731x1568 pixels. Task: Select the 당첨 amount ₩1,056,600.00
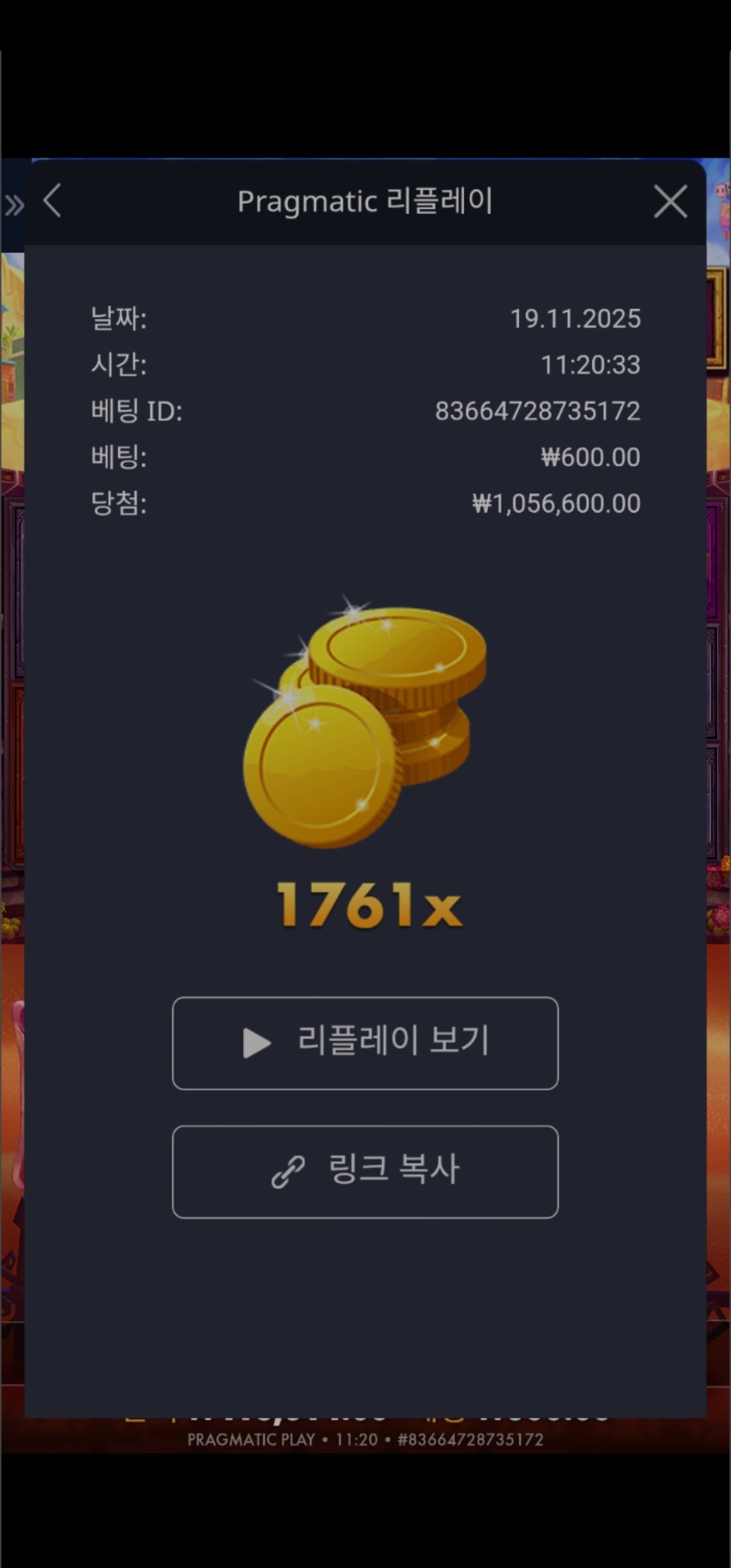[555, 503]
